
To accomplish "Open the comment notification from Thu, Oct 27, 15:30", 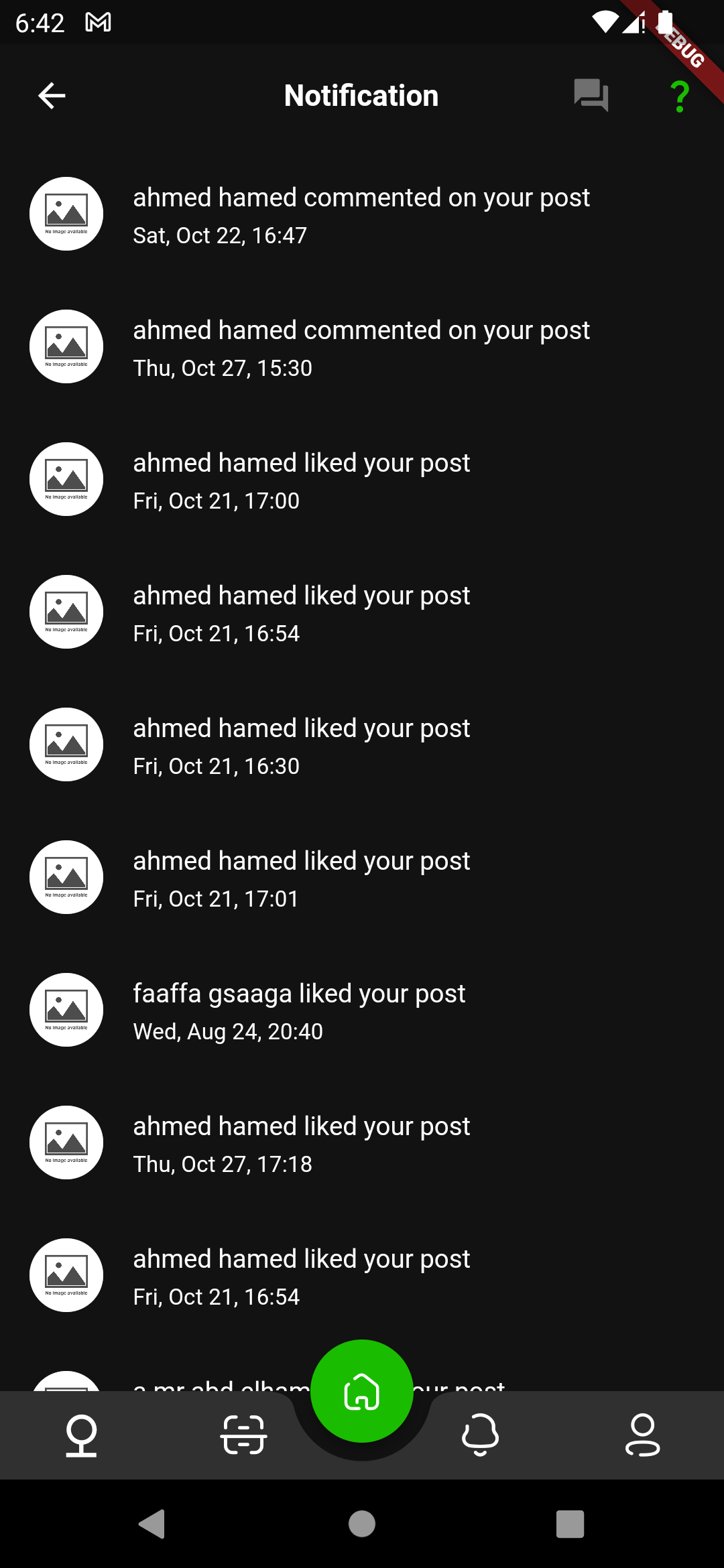I will pos(361,347).
